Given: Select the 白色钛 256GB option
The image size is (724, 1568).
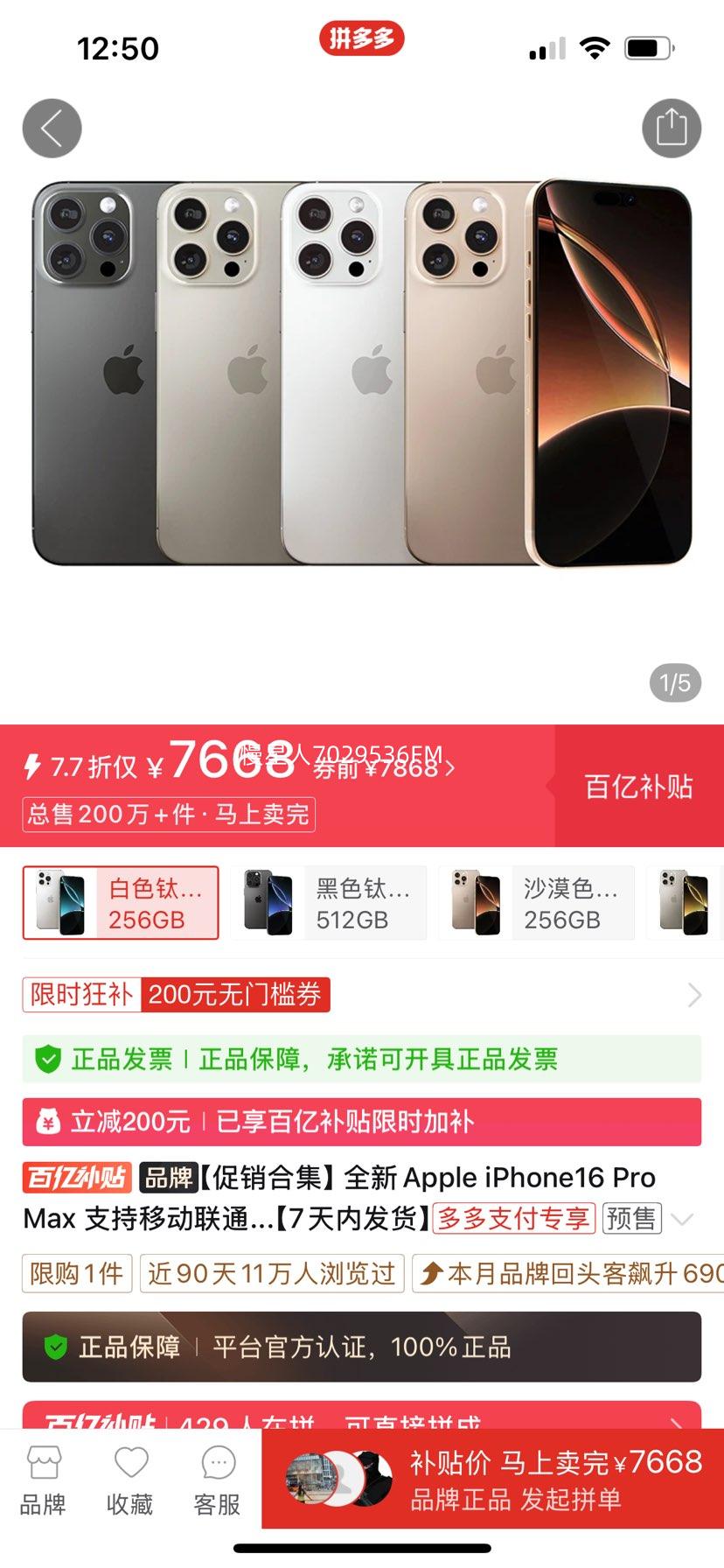Looking at the screenshot, I should [x=121, y=903].
